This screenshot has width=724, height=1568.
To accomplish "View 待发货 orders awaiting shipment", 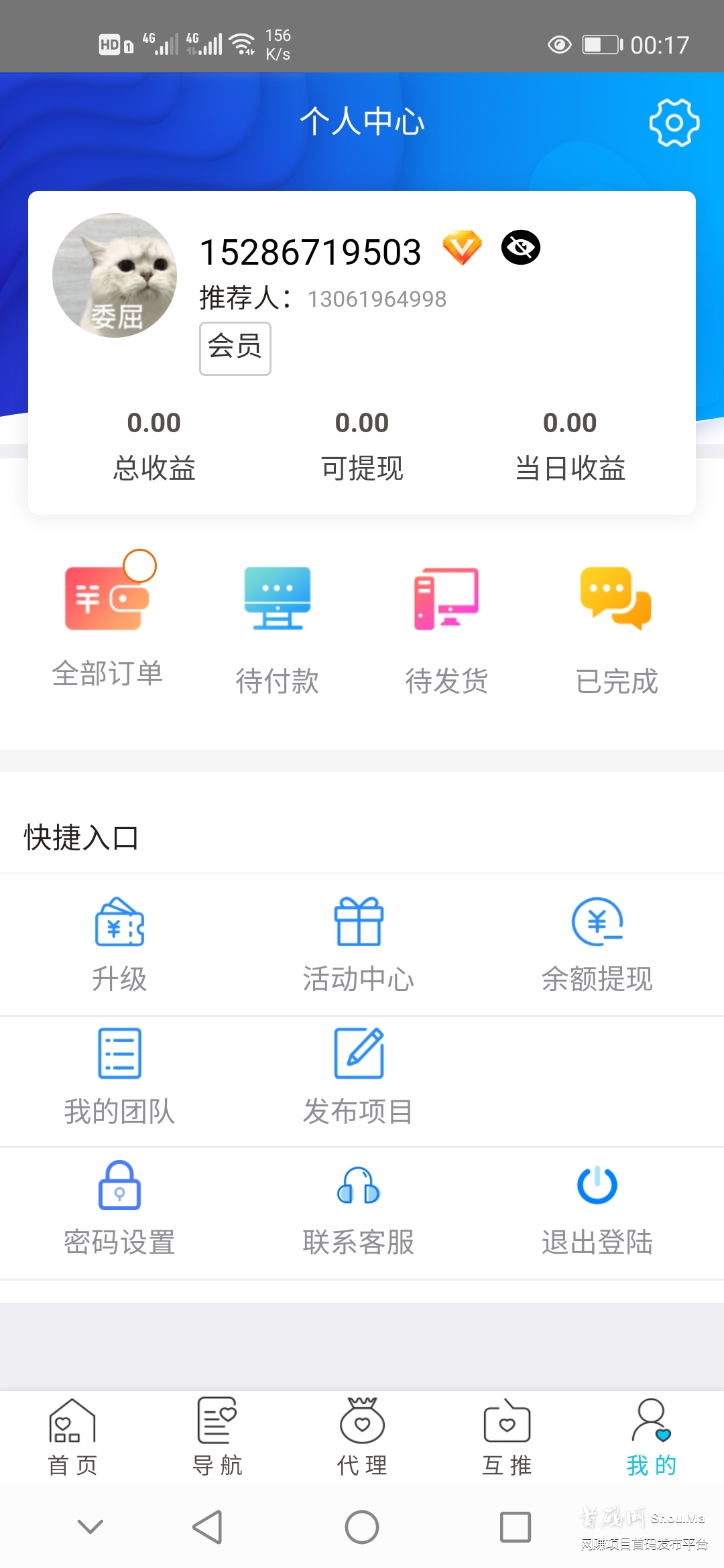I will click(446, 628).
